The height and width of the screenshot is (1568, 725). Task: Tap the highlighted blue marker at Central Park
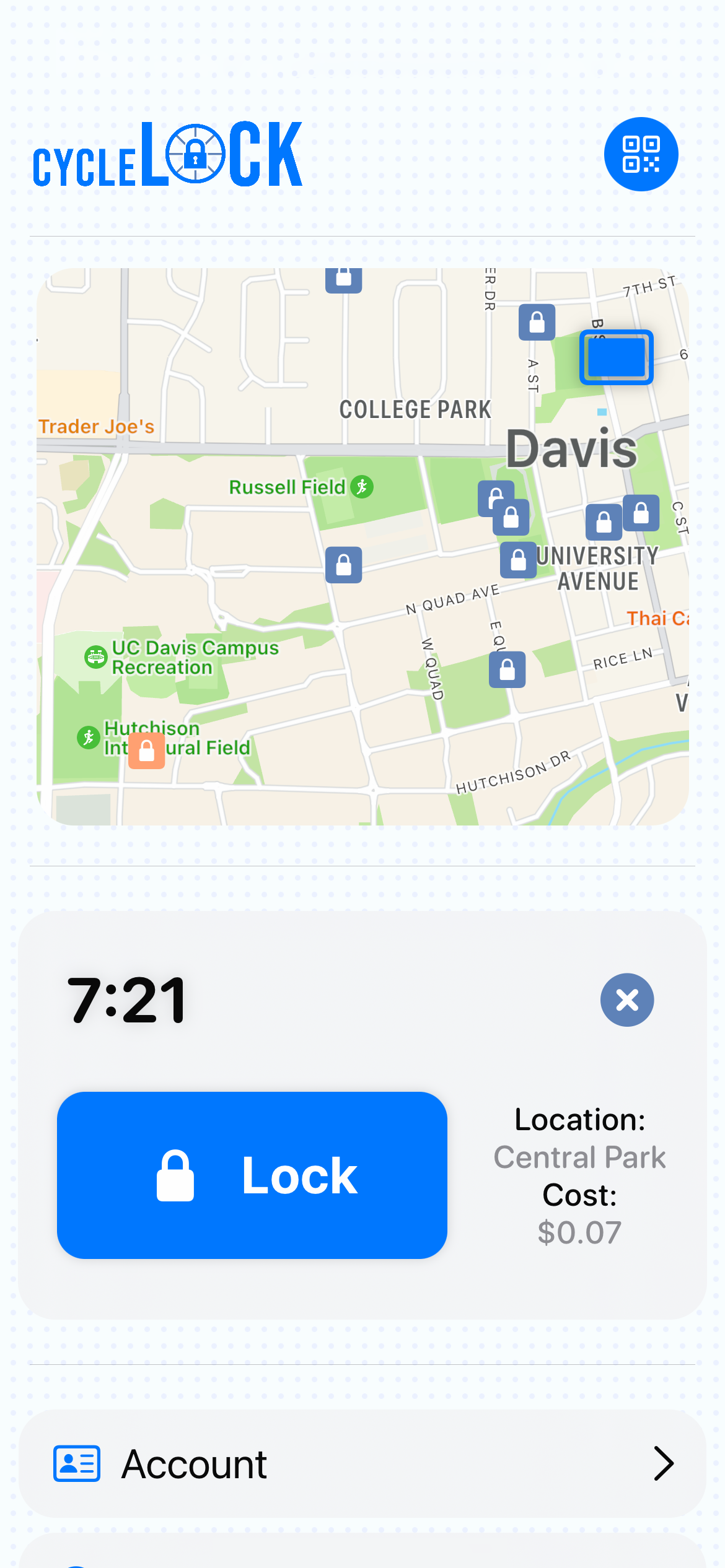(616, 357)
